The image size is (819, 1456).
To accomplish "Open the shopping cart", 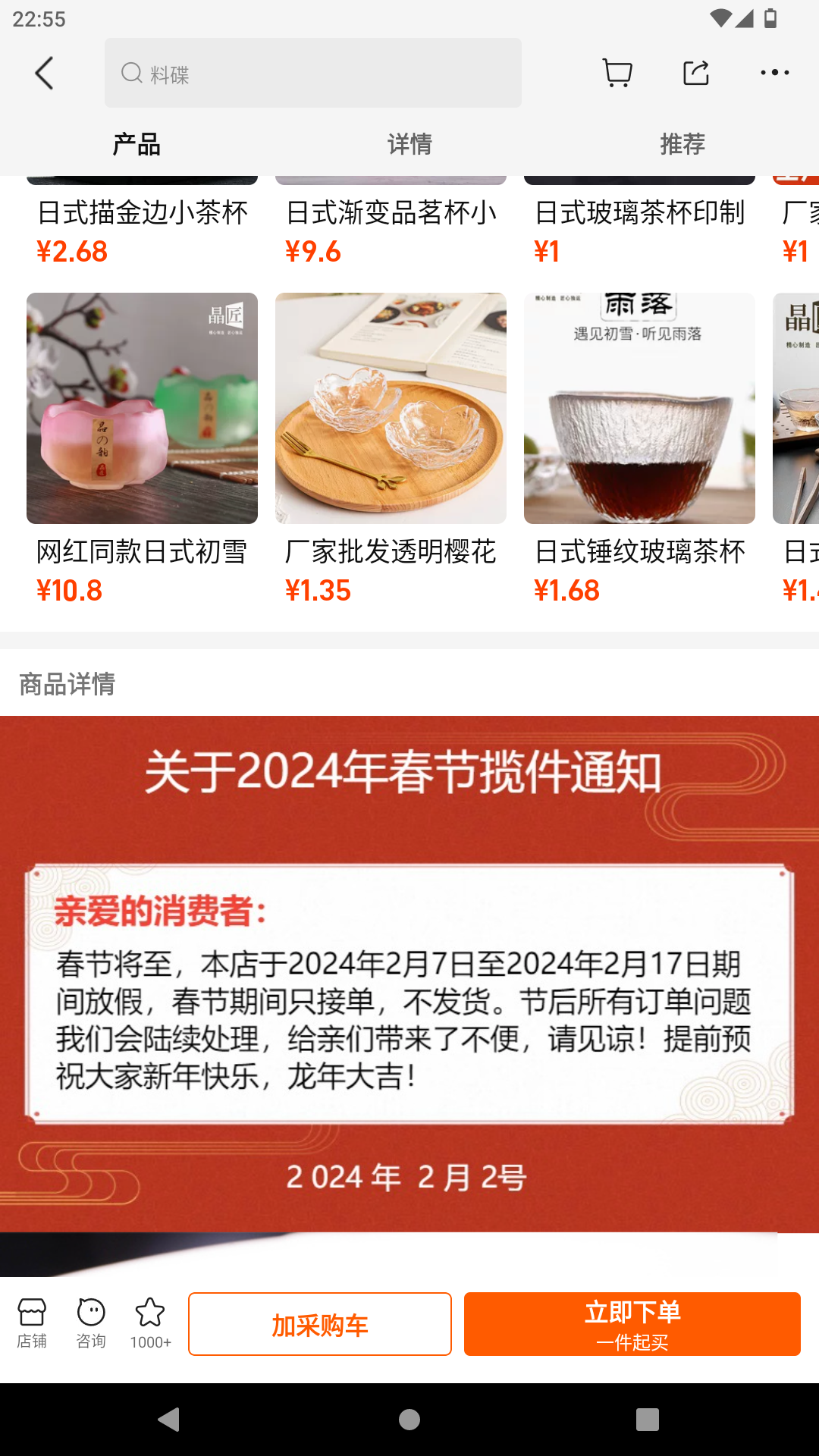I will pyautogui.click(x=617, y=74).
